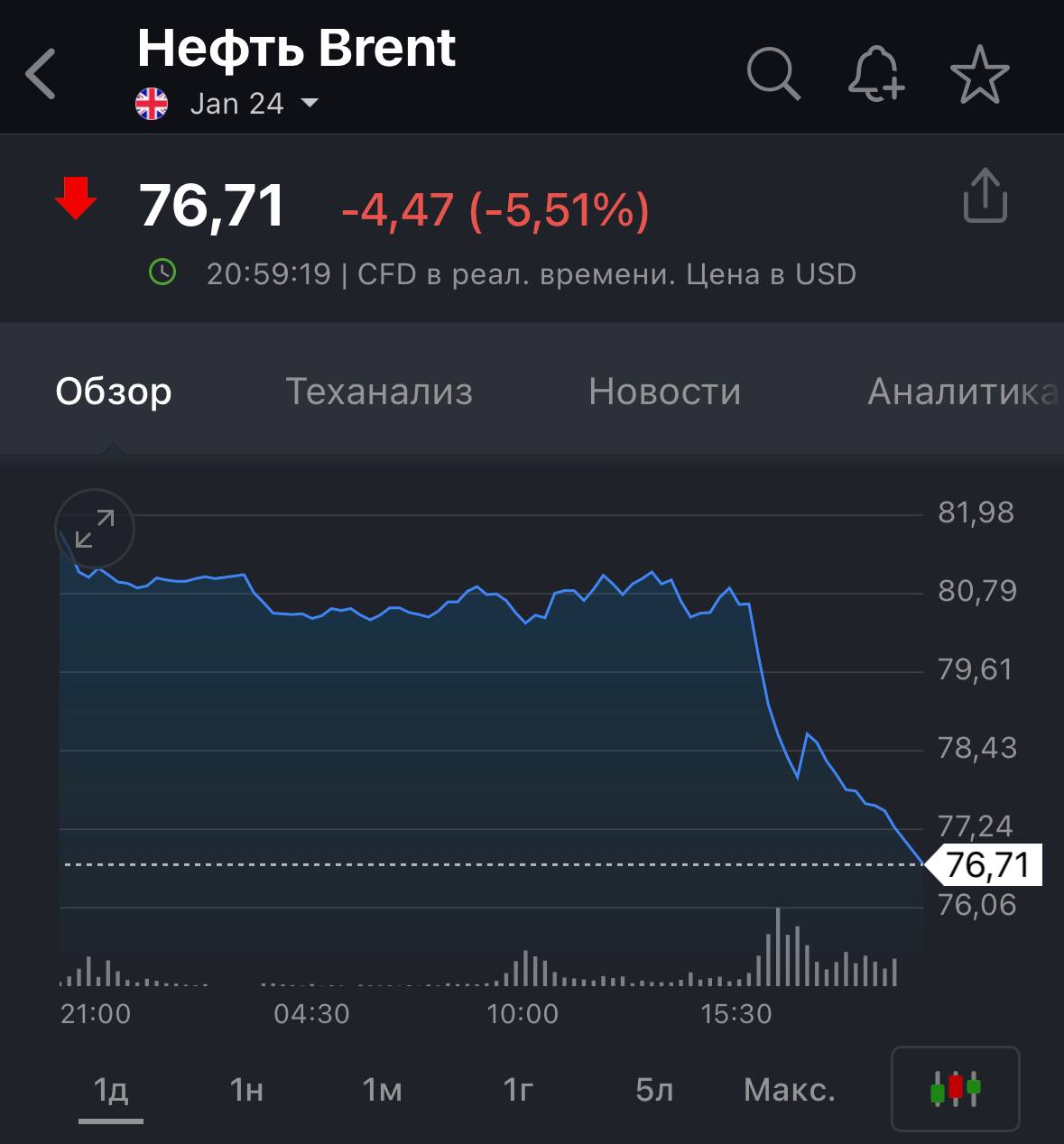Select the Обзор tab

pos(114,392)
